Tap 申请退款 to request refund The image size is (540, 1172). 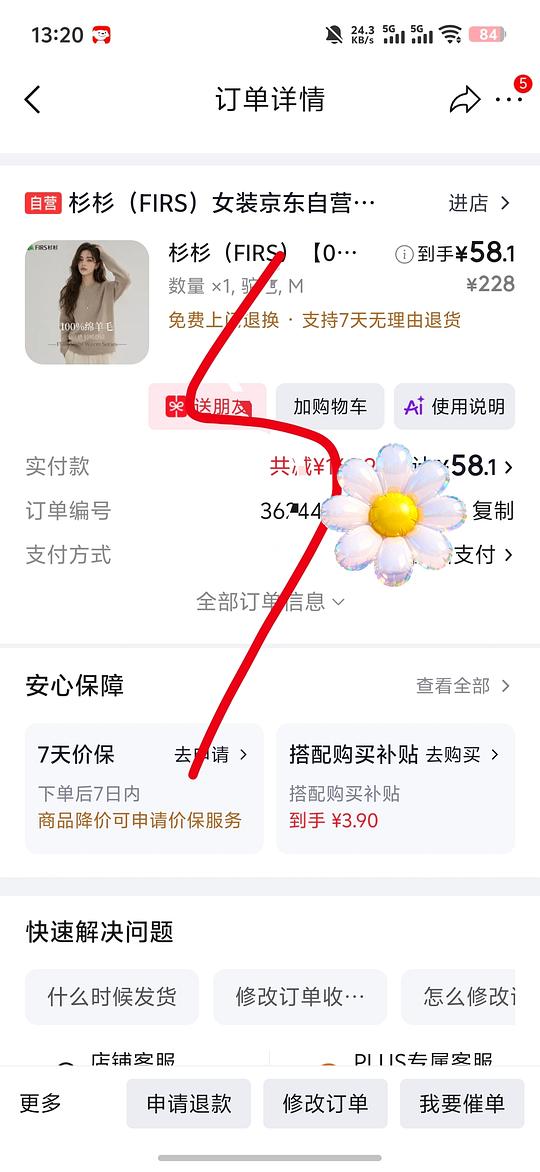[x=188, y=1103]
